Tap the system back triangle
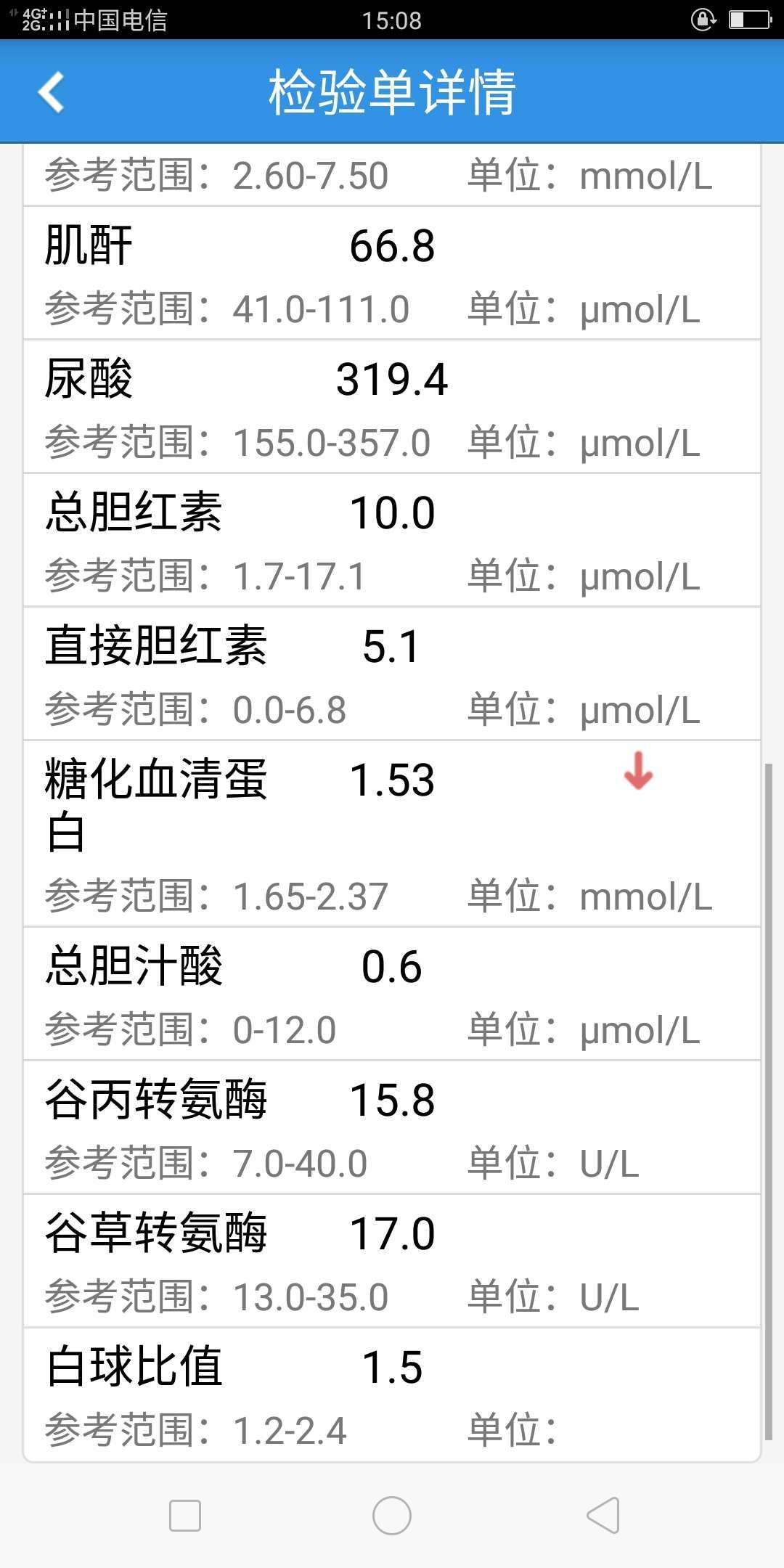The height and width of the screenshot is (1568, 784). click(x=603, y=1516)
